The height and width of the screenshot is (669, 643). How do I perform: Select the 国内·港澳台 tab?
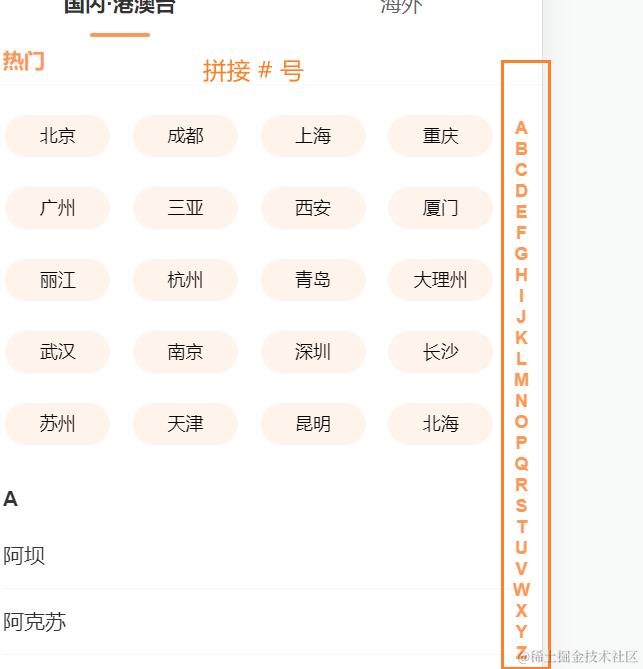coord(120,7)
